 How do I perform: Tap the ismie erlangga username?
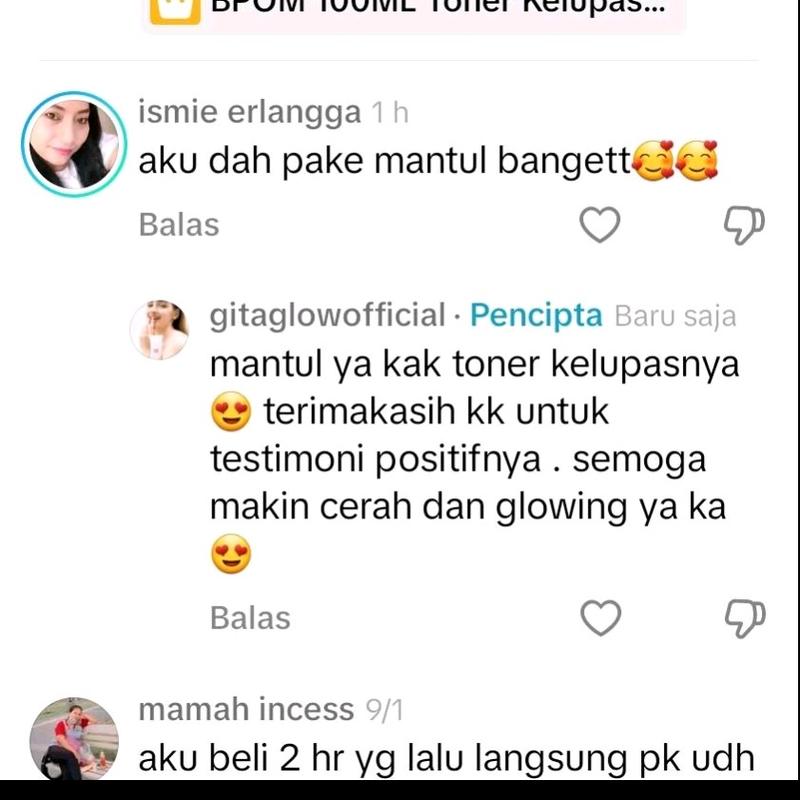click(249, 112)
